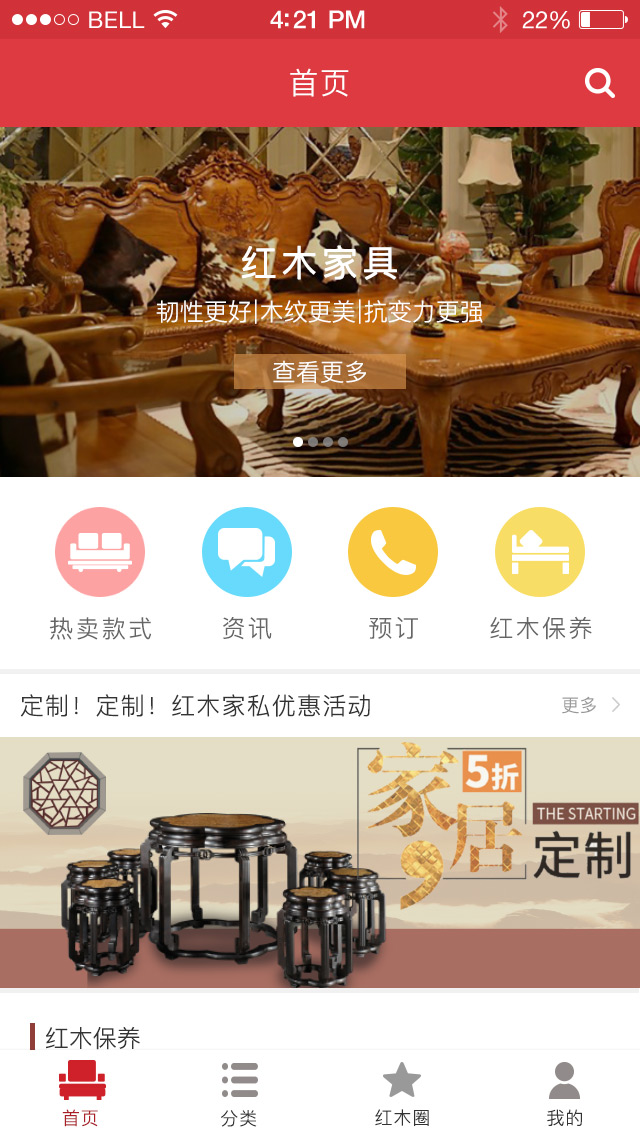Screen dimensions: 640x1136
Task: Switch to the 分类 tab
Action: point(239,1094)
